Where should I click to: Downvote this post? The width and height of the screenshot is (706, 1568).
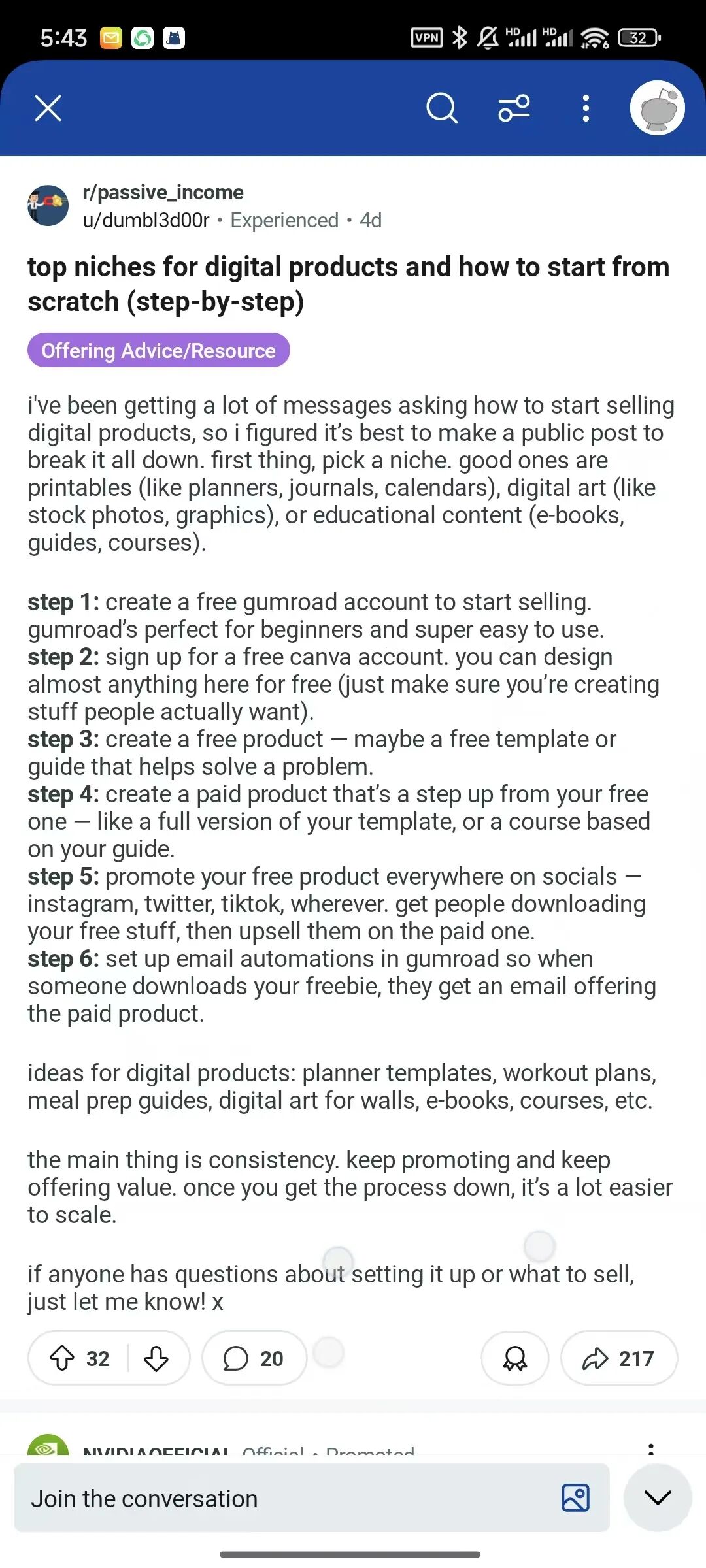(156, 1358)
